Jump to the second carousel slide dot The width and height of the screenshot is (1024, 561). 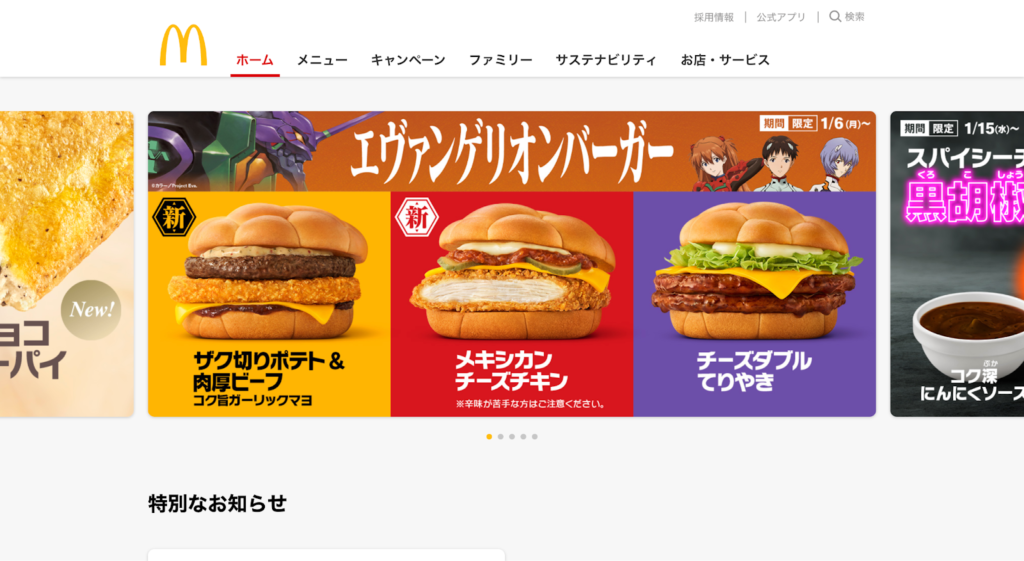(500, 437)
